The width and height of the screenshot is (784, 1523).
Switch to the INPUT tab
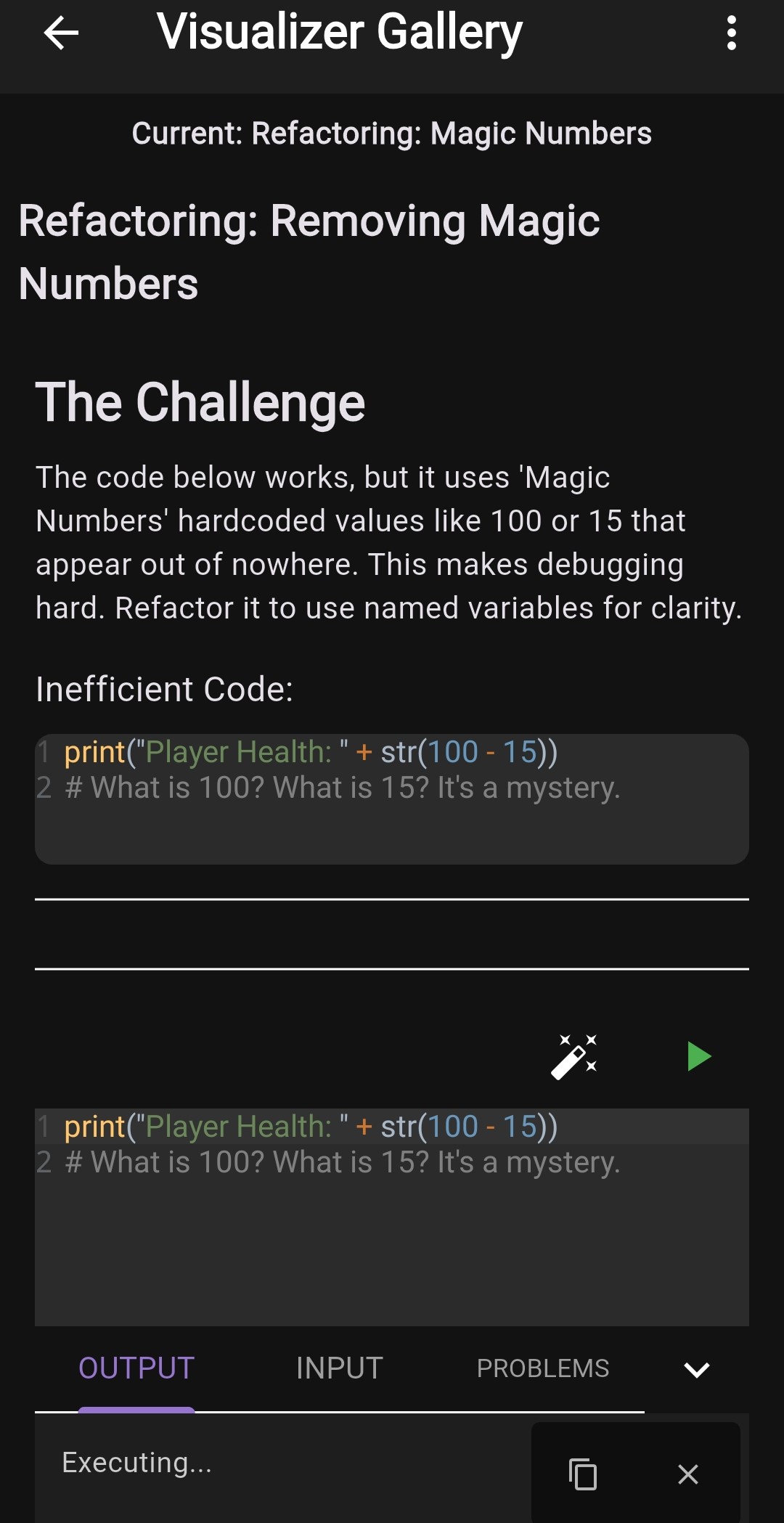pos(340,1368)
